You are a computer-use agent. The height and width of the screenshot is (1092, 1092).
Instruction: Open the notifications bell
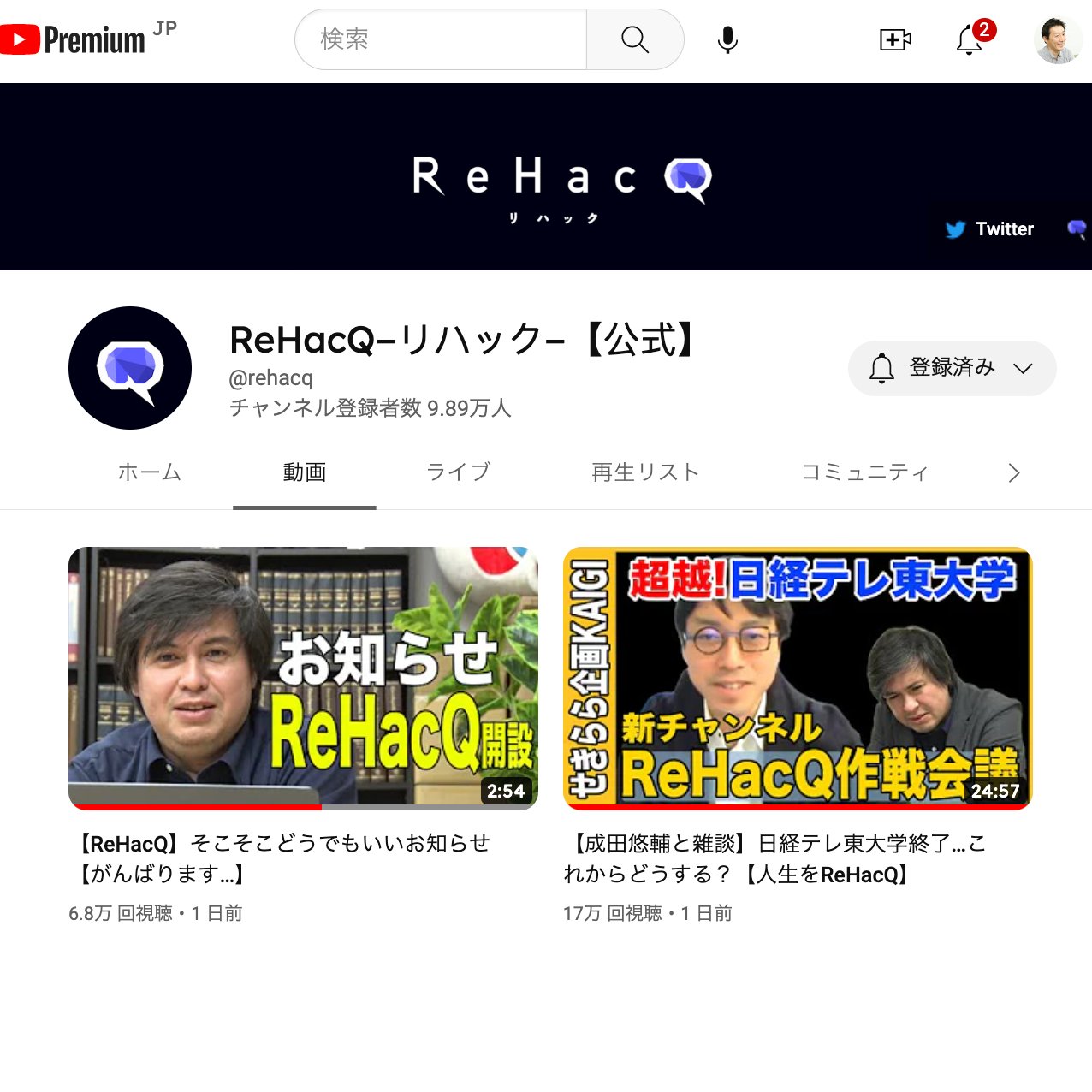[x=970, y=39]
